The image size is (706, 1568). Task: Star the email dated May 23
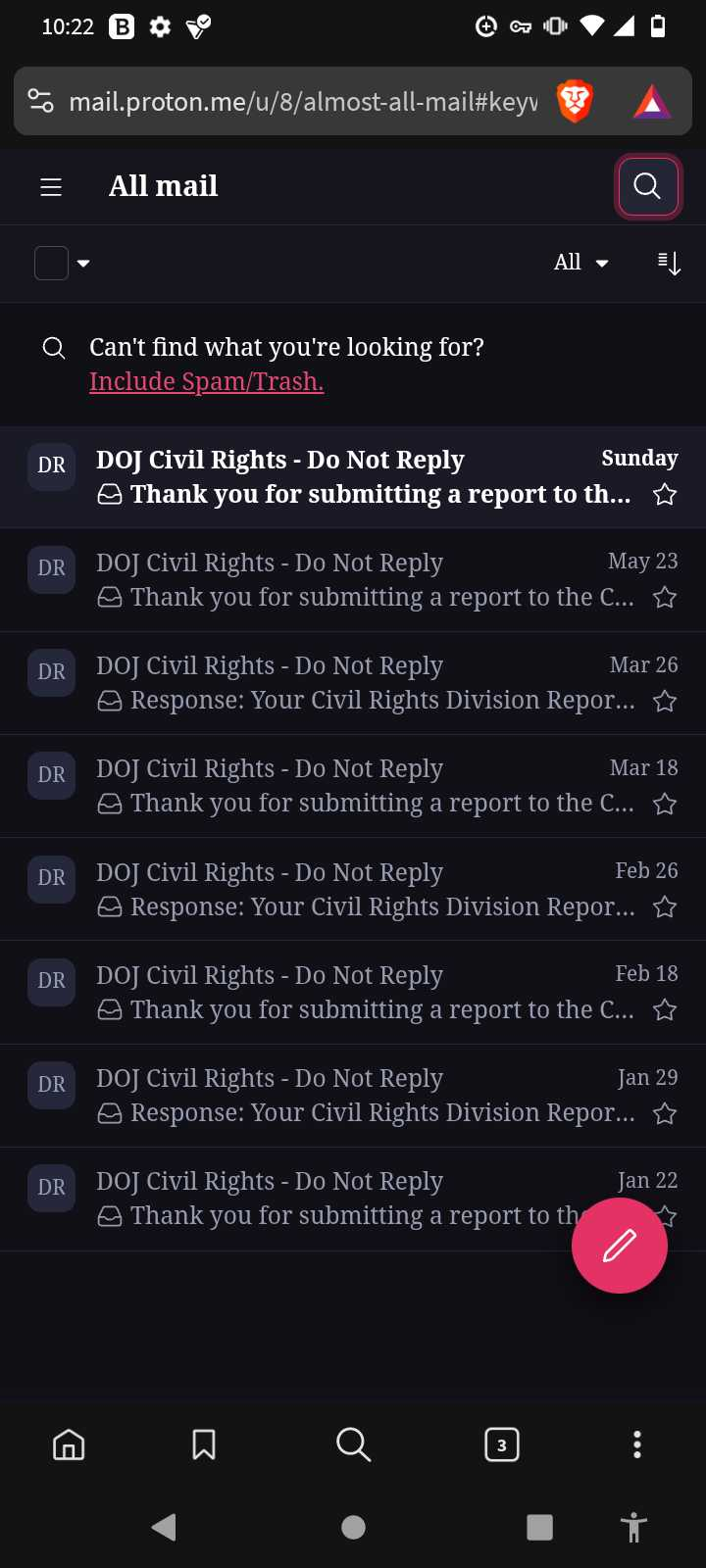tap(665, 598)
